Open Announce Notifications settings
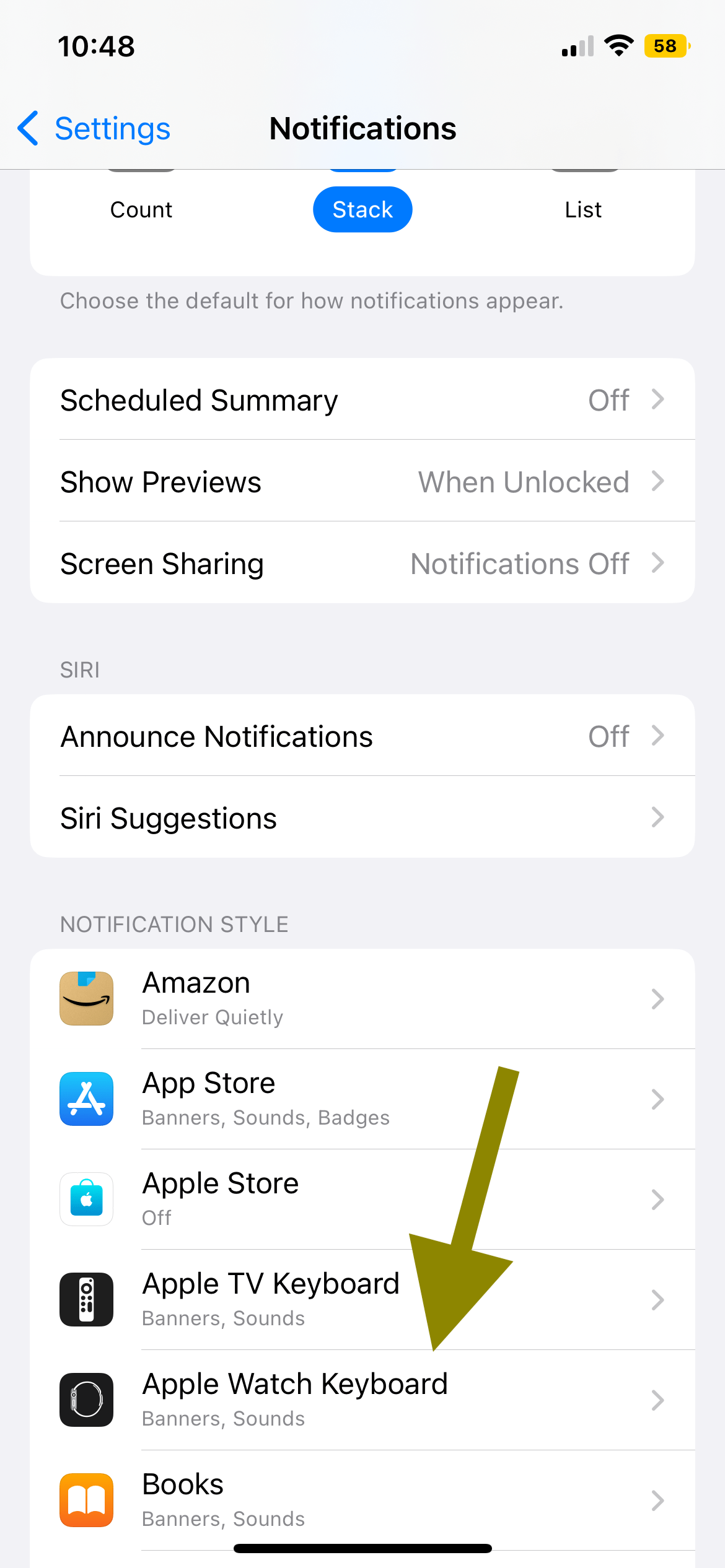725x1568 pixels. (362, 736)
